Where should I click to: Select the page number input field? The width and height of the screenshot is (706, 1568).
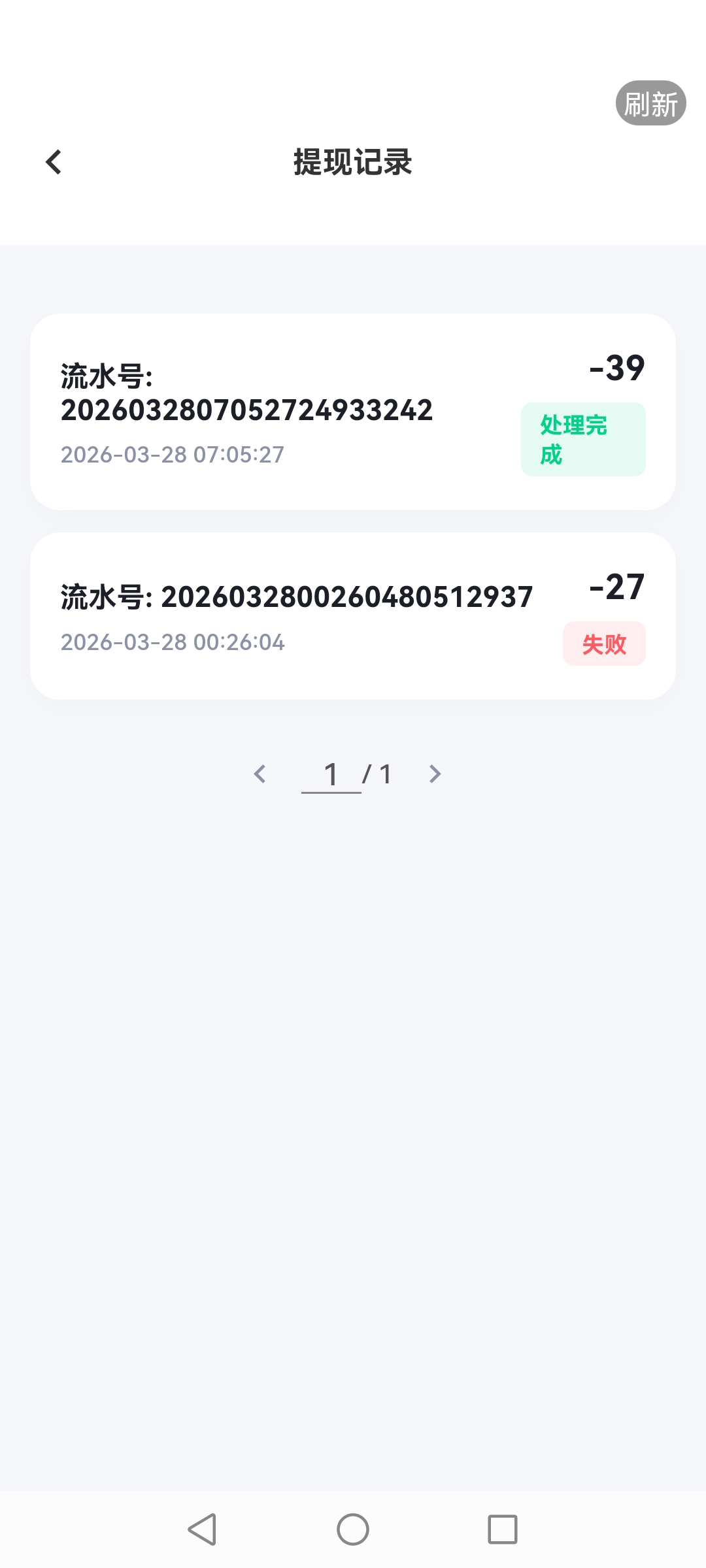[331, 775]
